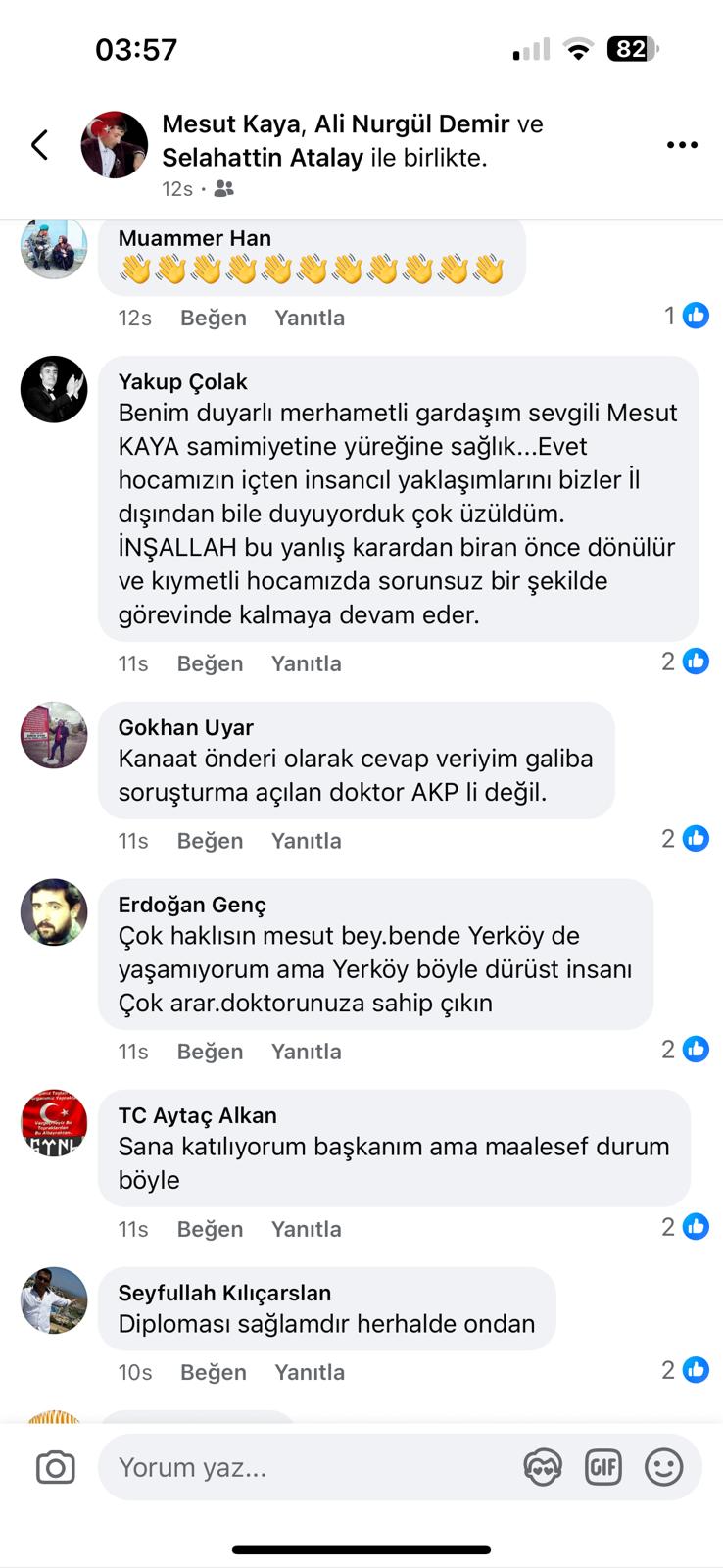Like Muammer Han's comment via Beğen

click(213, 318)
